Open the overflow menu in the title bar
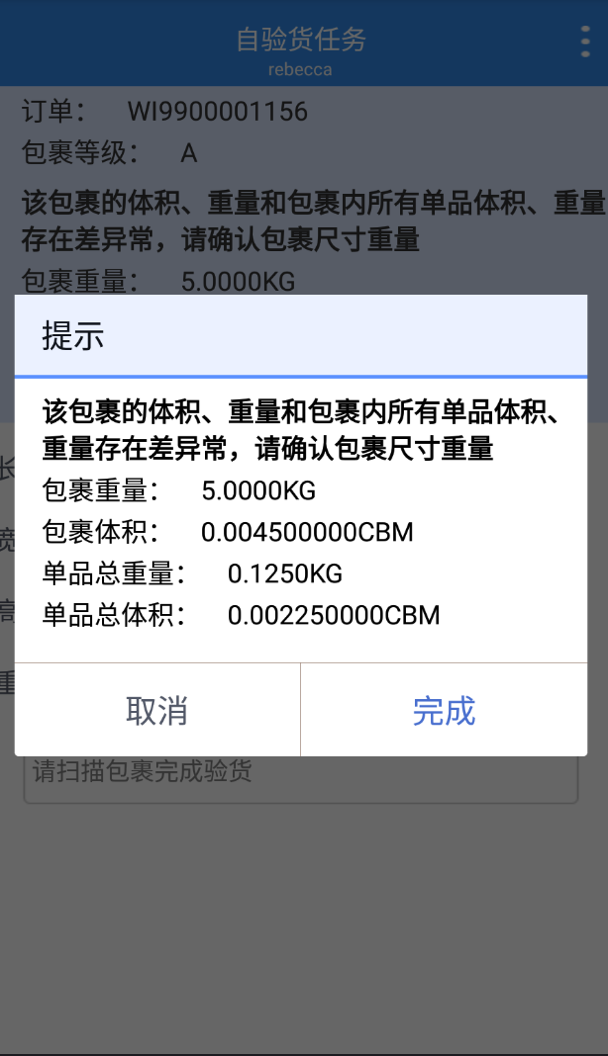The height and width of the screenshot is (1056, 608). click(x=585, y=42)
